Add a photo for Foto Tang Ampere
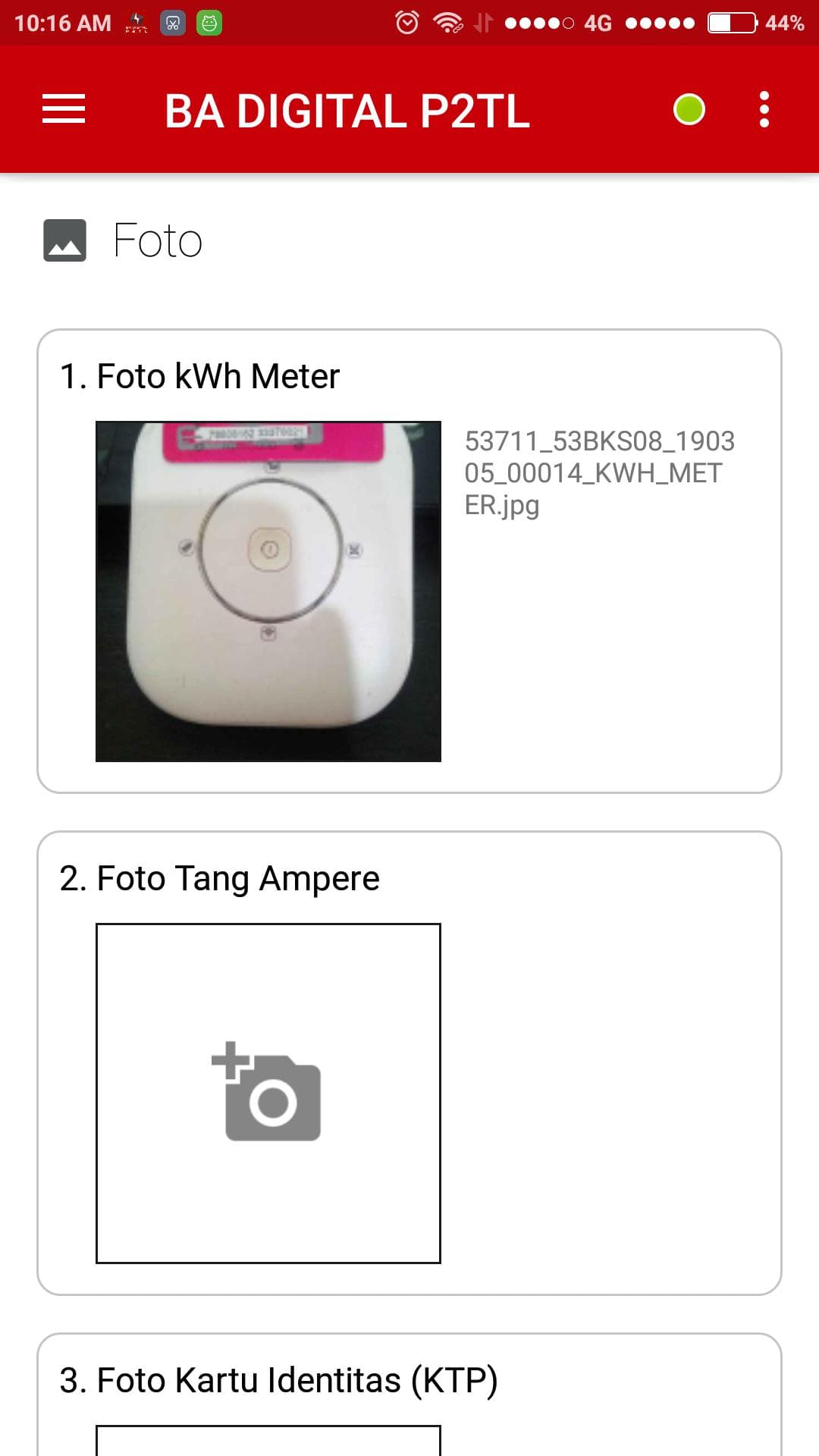819x1456 pixels. [268, 1093]
